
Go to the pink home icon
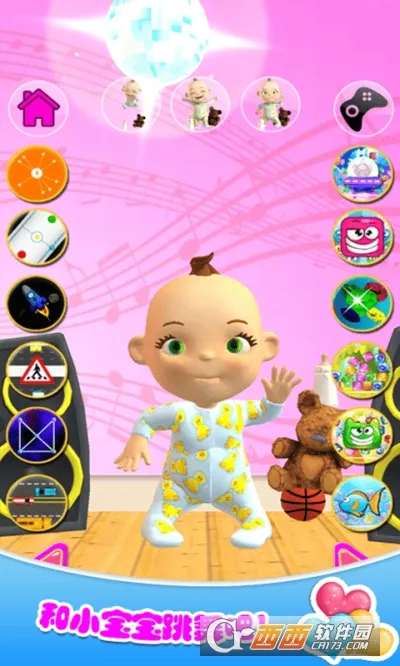pyautogui.click(x=38, y=108)
